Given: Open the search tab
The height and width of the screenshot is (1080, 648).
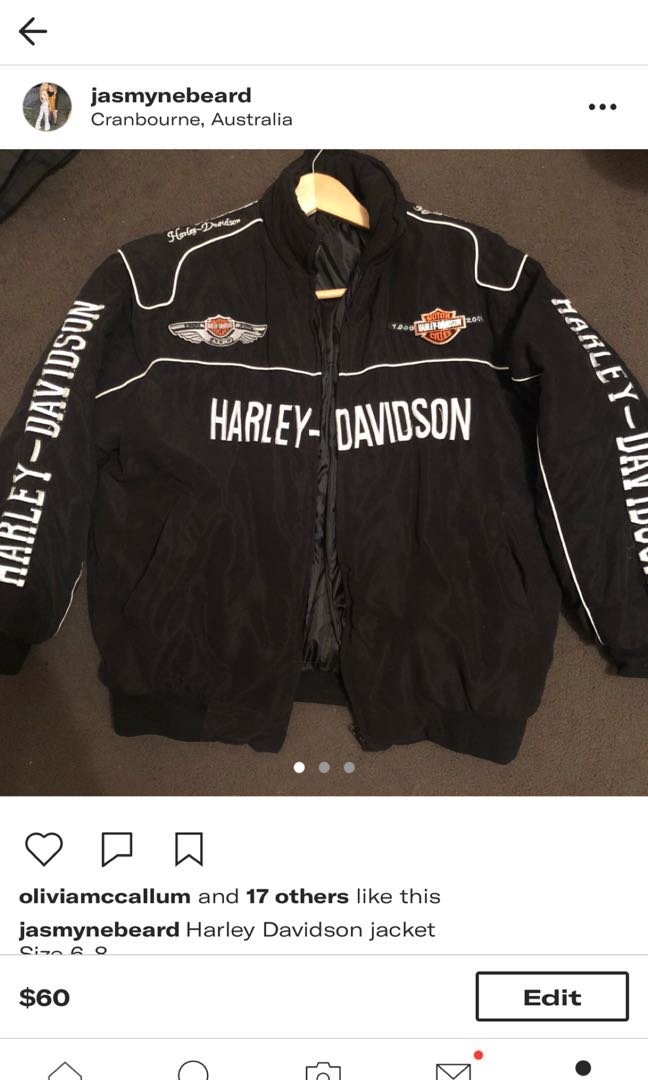Looking at the screenshot, I should coord(193,1070).
